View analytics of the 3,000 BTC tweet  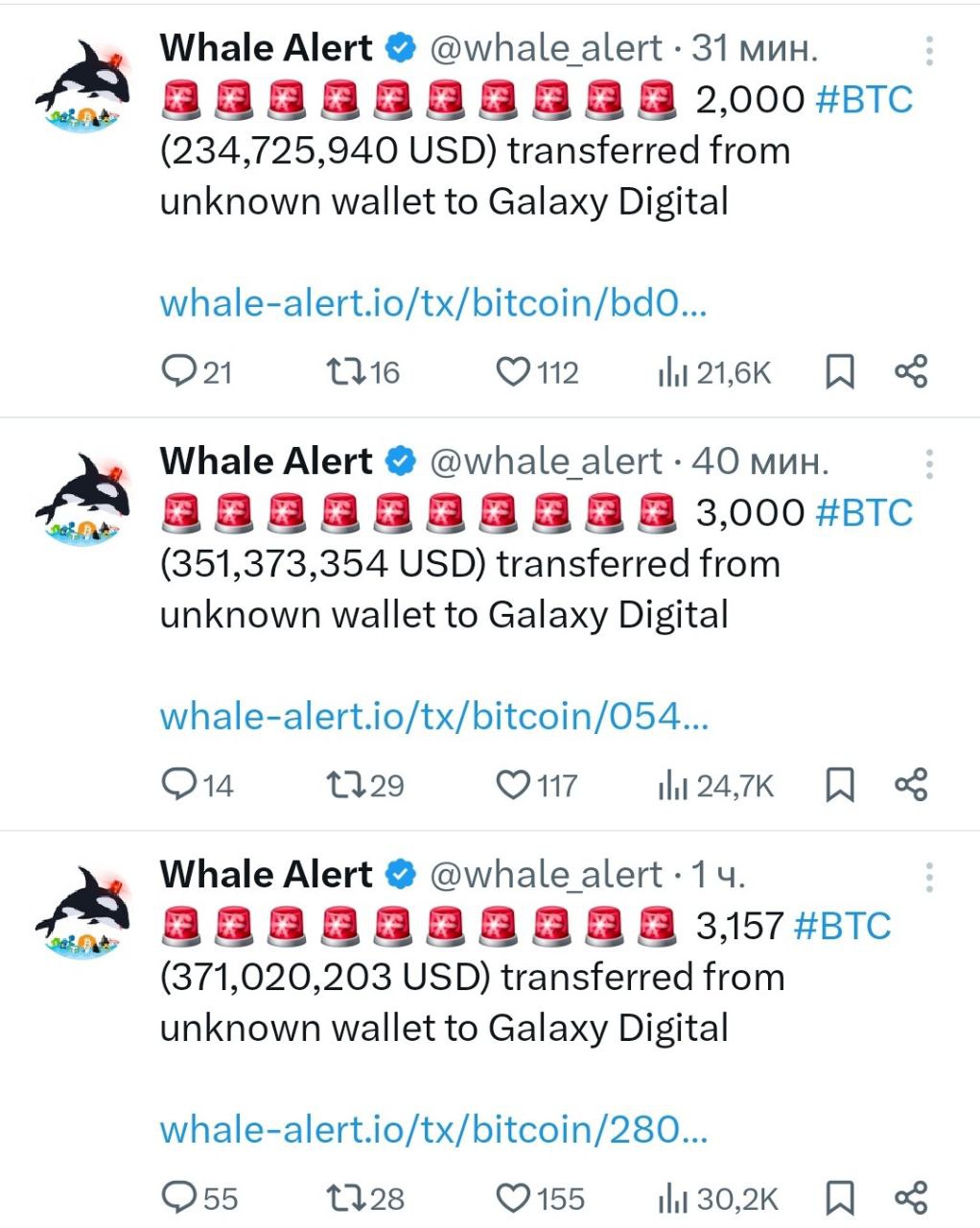(x=714, y=786)
